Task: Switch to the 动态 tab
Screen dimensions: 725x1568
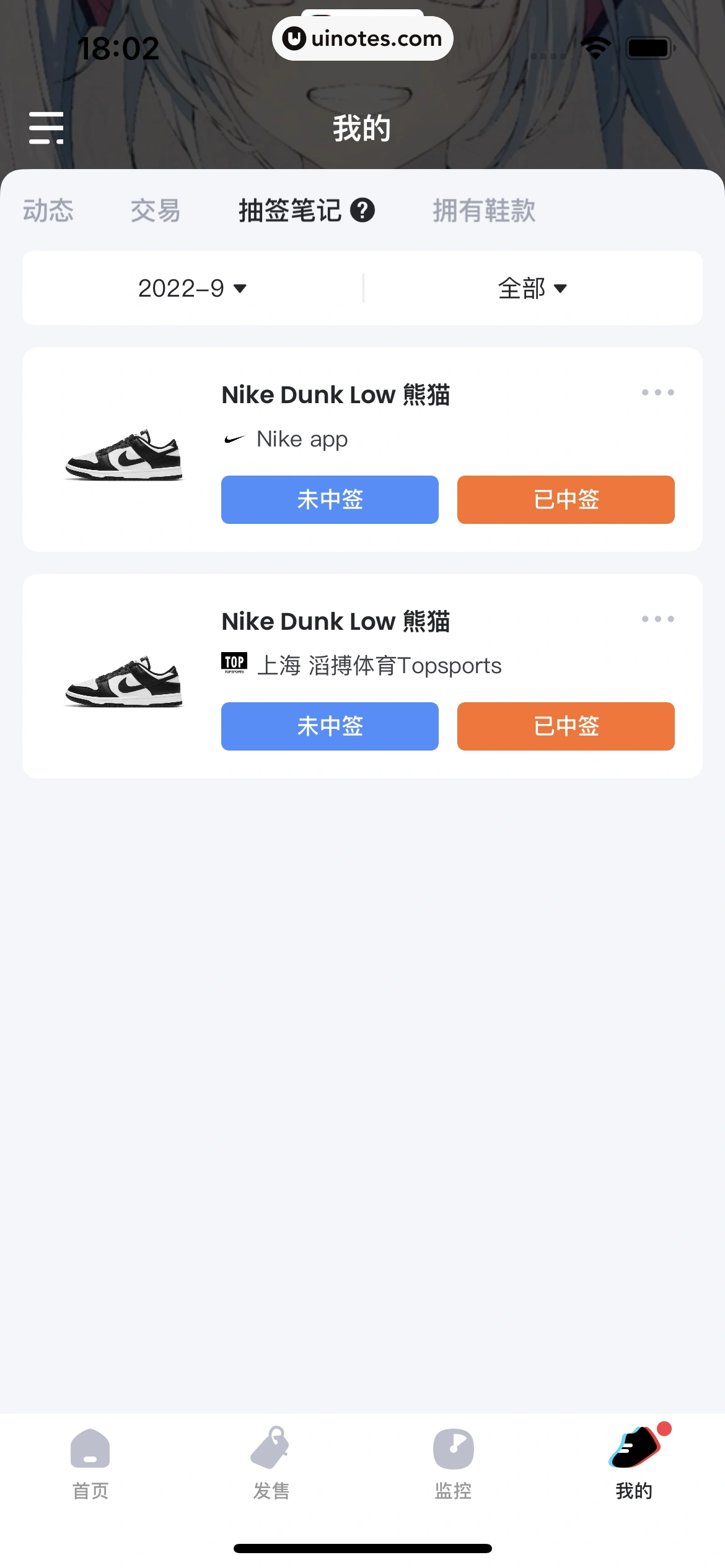Action: coord(48,211)
